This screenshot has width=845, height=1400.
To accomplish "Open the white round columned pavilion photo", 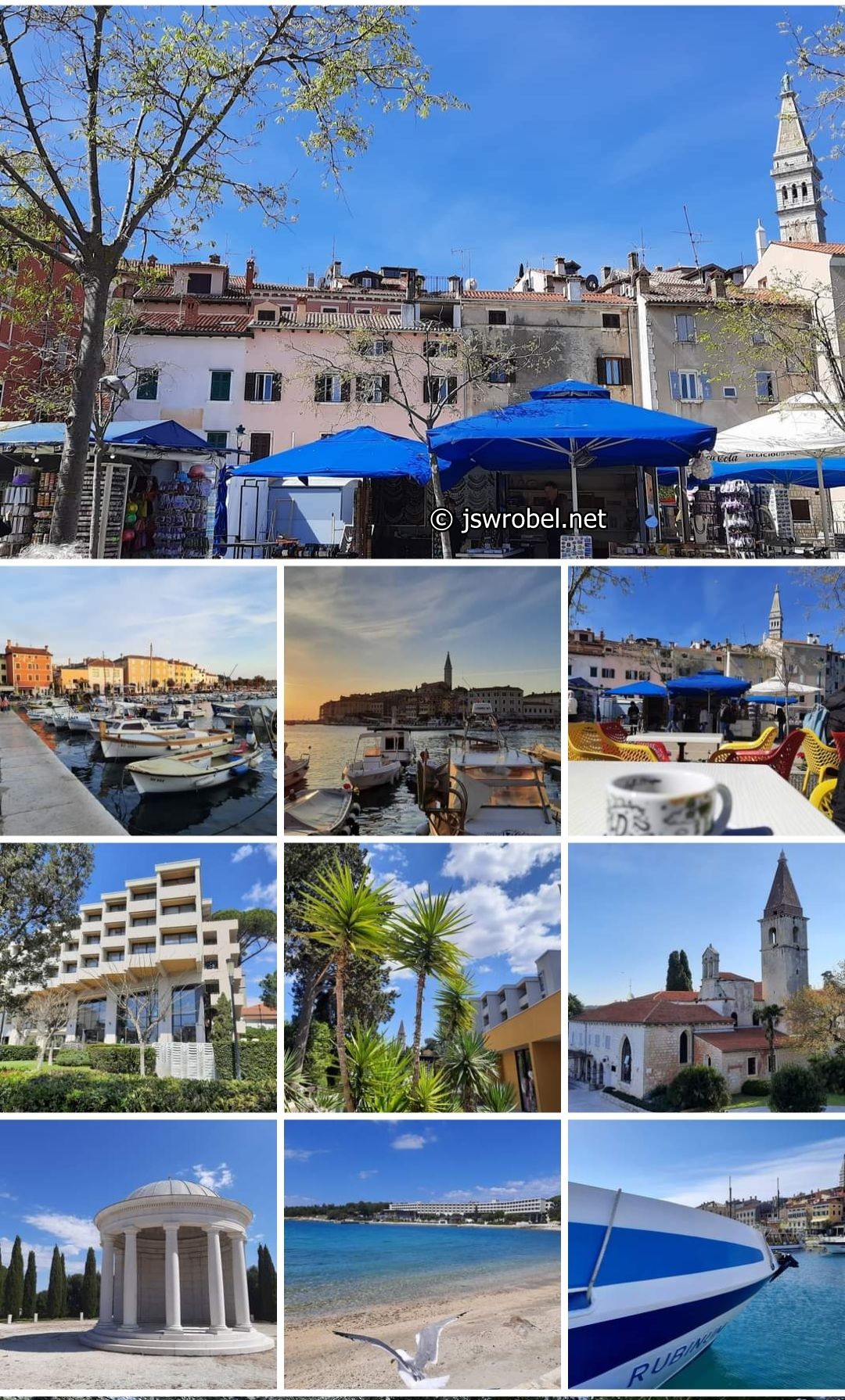I will pyautogui.click(x=138, y=1254).
